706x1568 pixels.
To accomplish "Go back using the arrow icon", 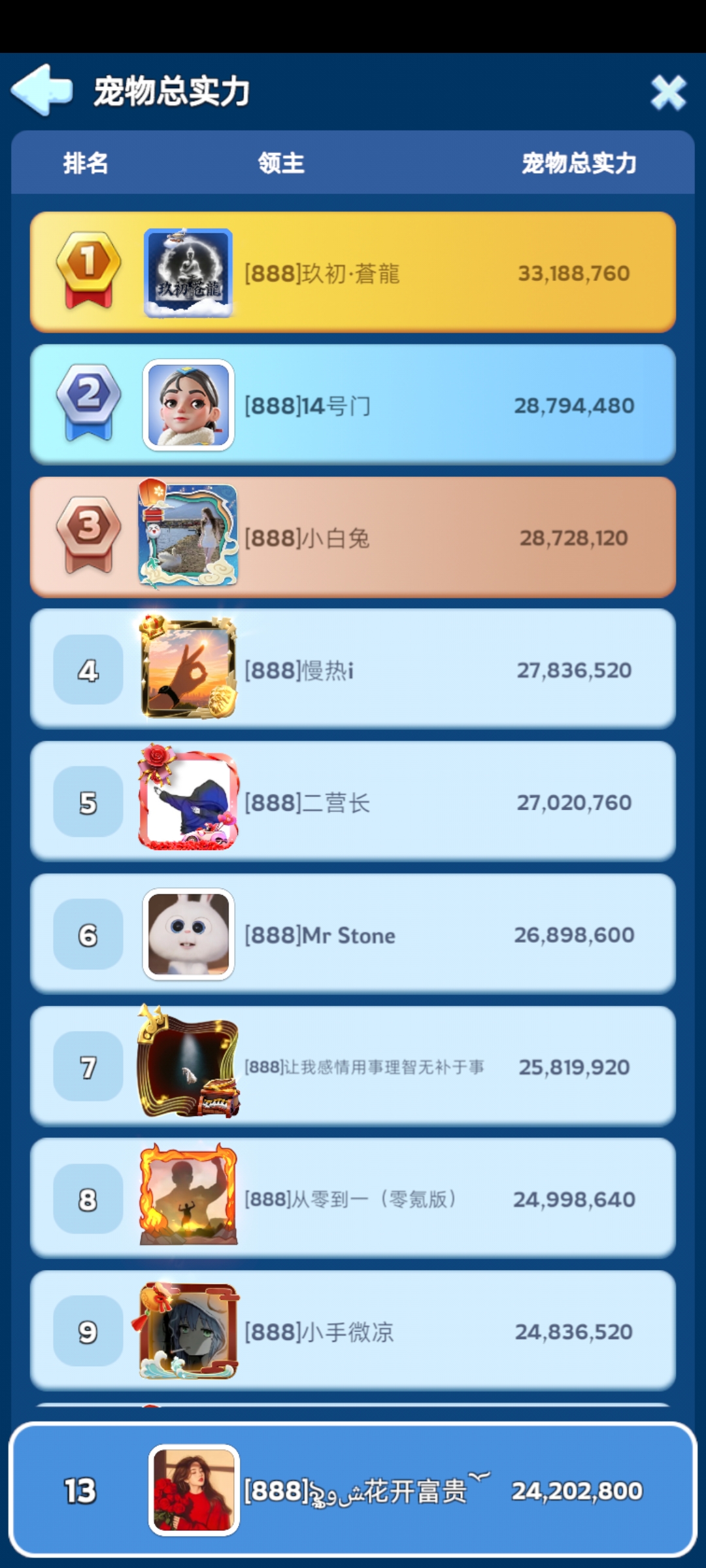I will (x=41, y=90).
